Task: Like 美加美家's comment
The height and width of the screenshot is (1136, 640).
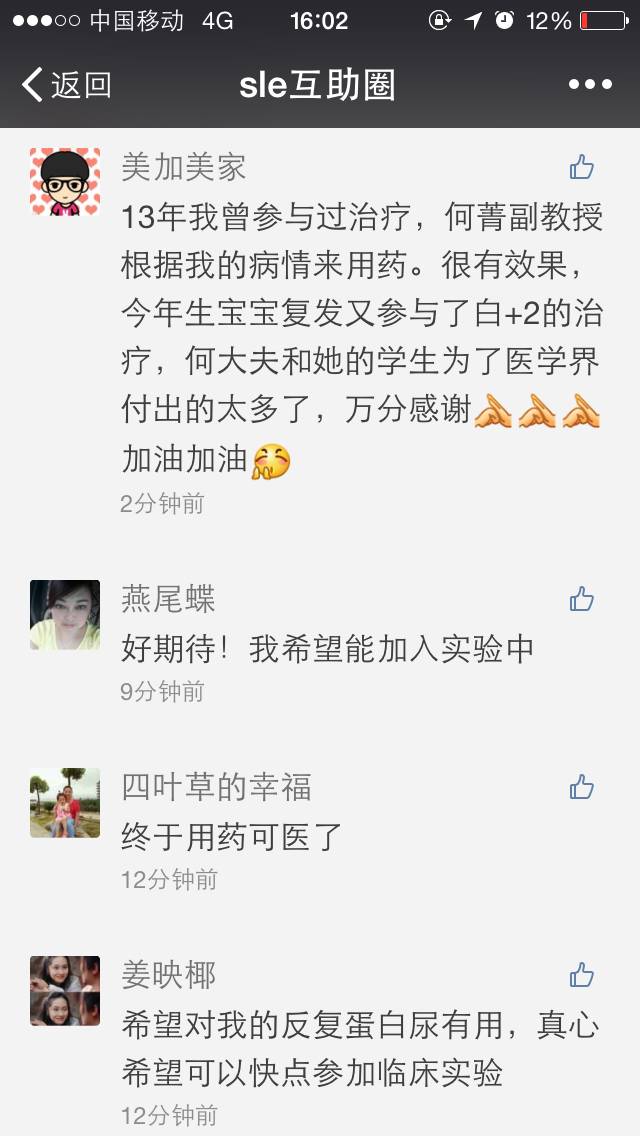Action: point(582,167)
